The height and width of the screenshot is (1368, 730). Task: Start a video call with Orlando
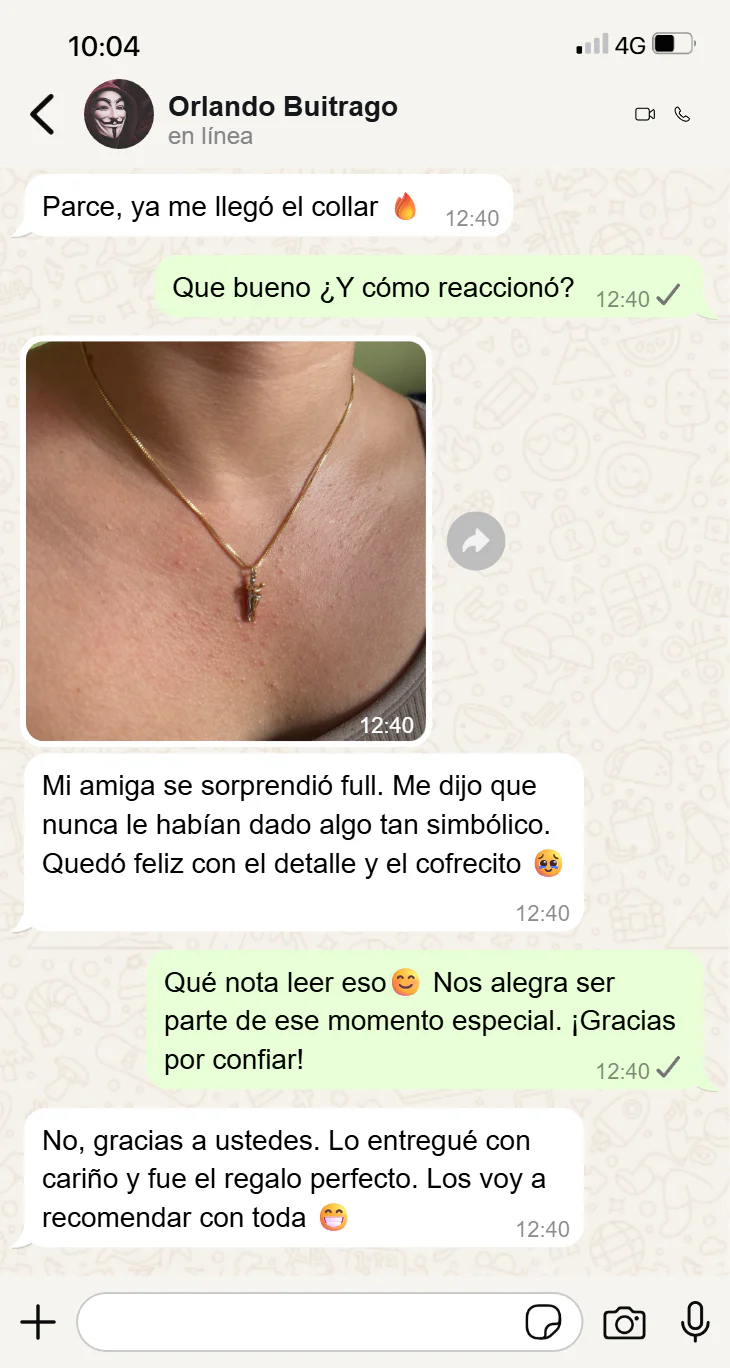coord(645,114)
